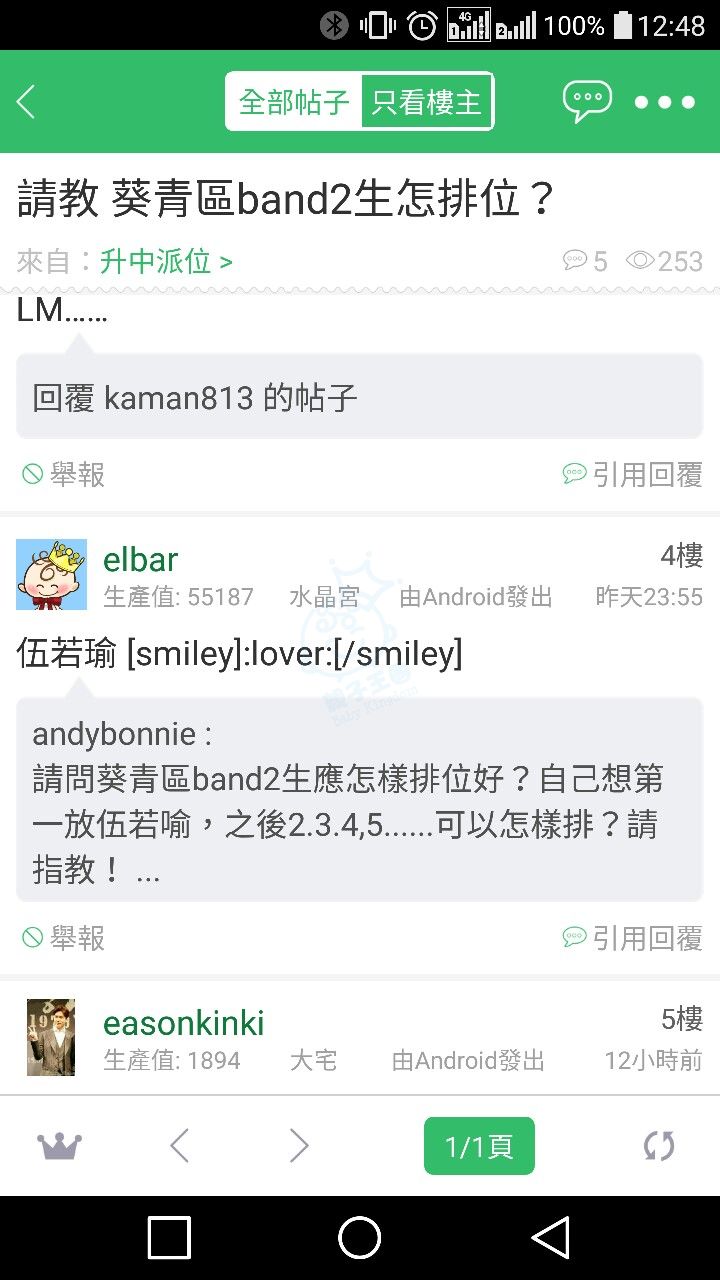Open the 升中派位 forum link
This screenshot has height=1280, width=720.
166,262
